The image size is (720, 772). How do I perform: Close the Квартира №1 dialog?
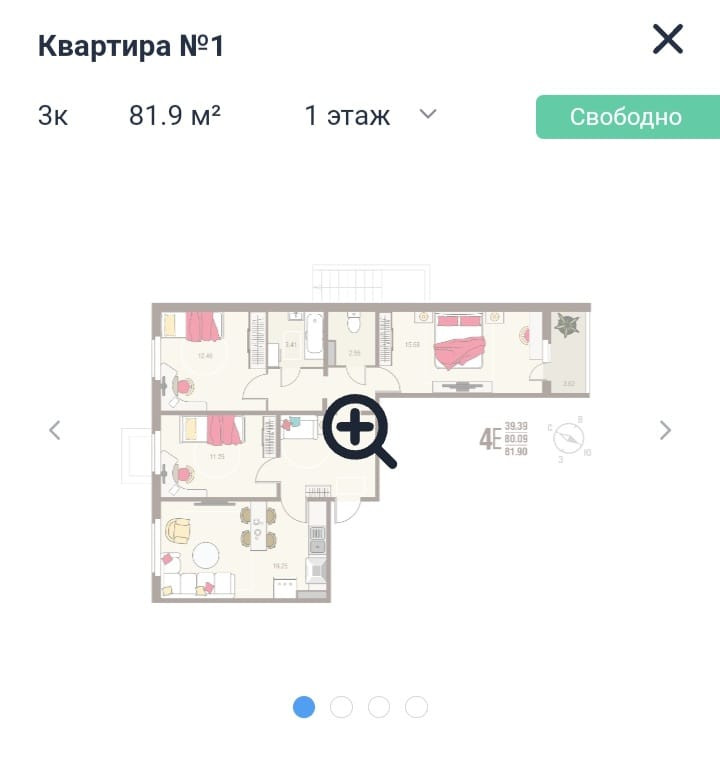668,39
